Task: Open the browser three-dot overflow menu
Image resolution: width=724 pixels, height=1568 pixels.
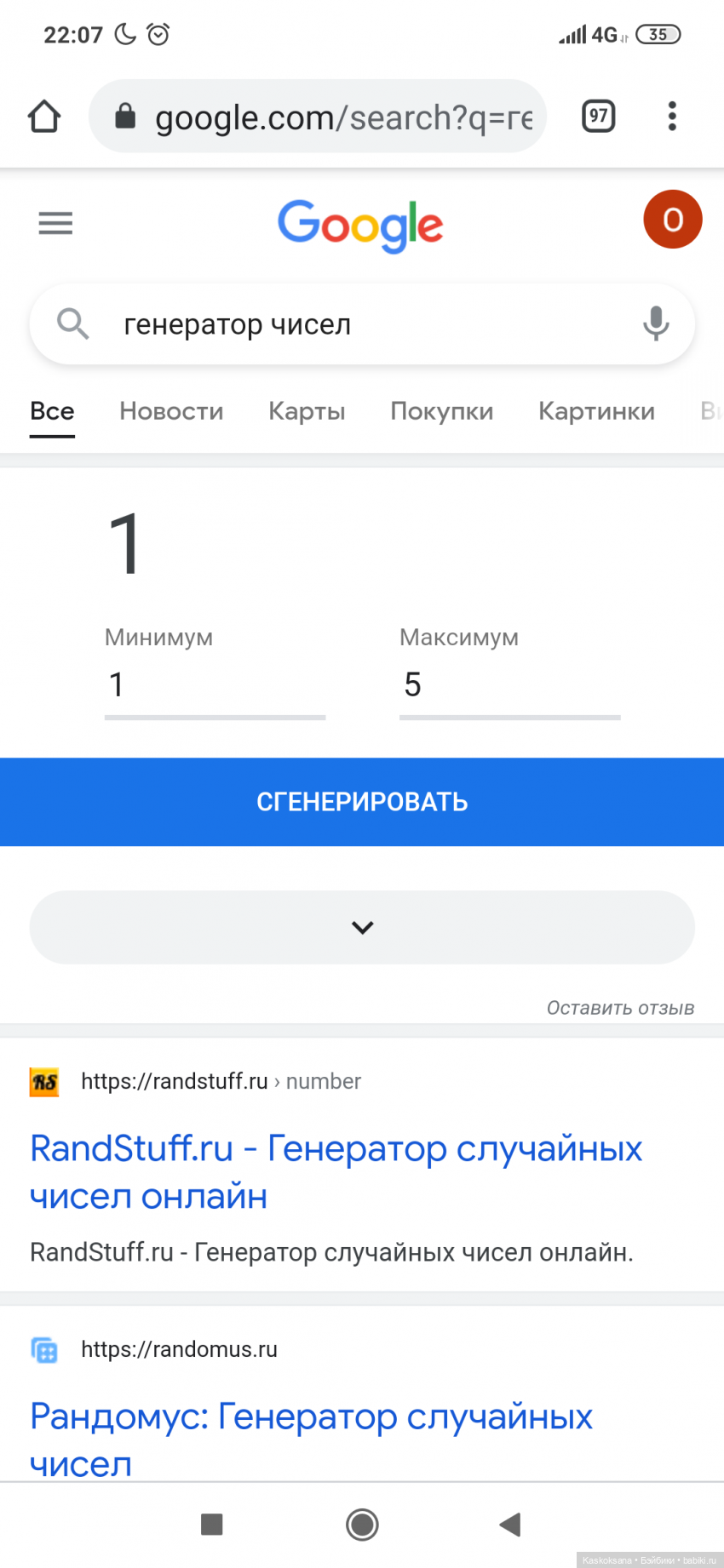Action: [x=672, y=116]
